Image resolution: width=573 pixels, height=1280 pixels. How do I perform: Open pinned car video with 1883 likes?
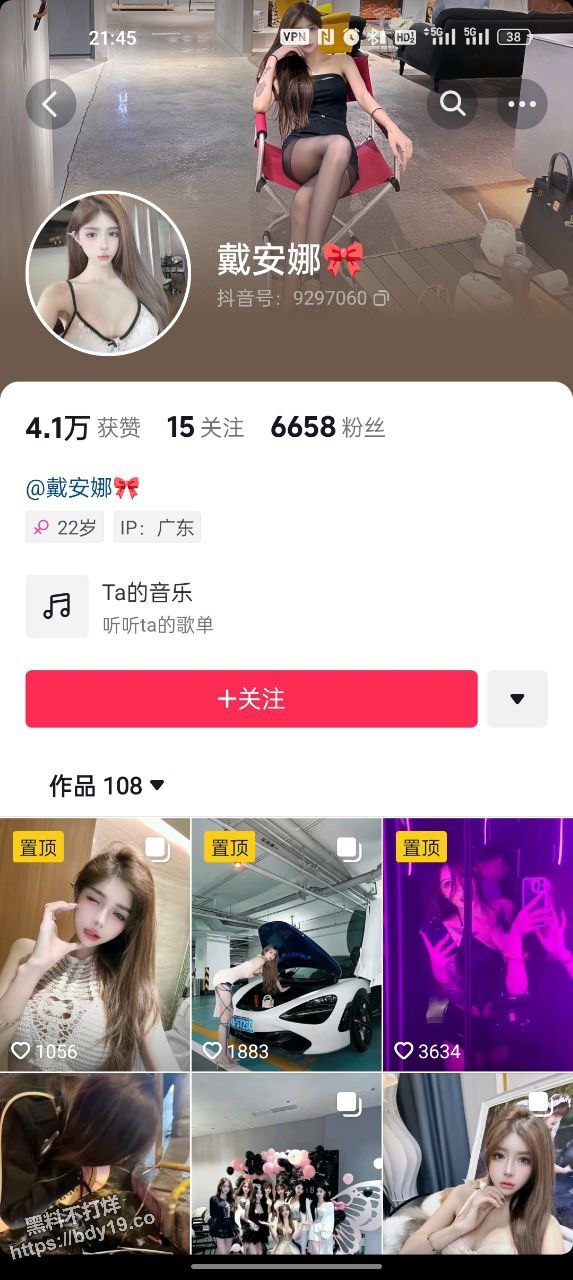coord(286,944)
